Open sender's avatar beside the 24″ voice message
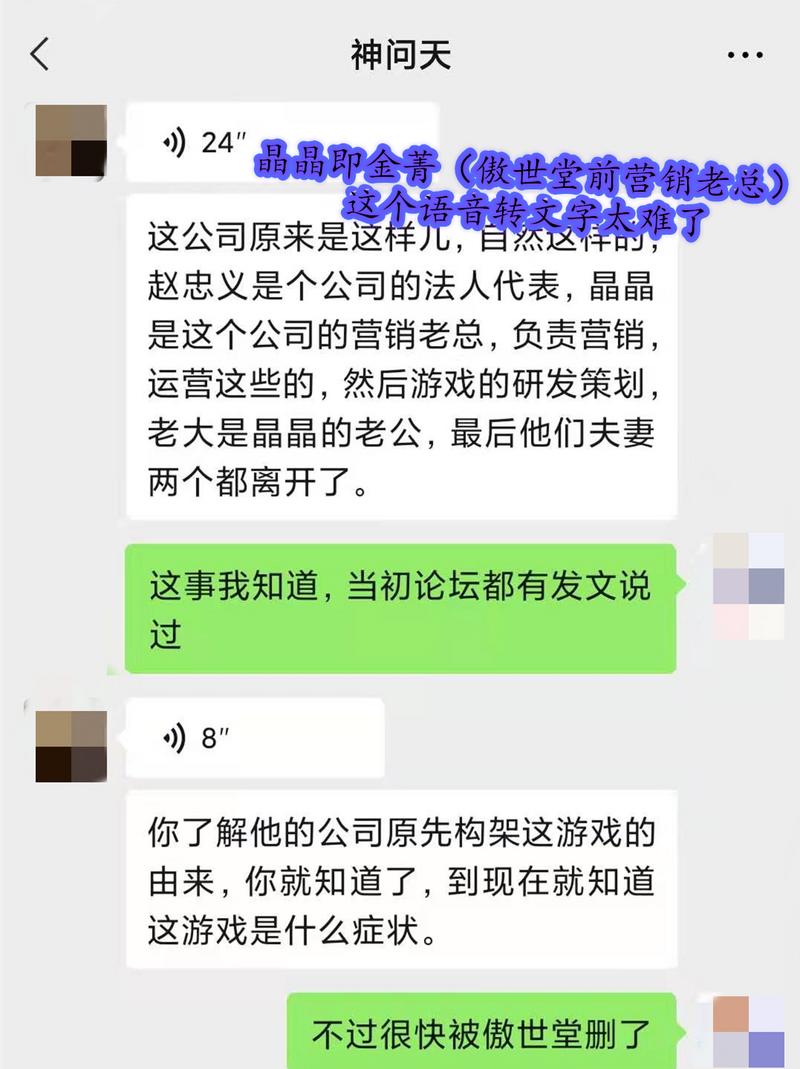The image size is (800, 1069). tap(71, 141)
